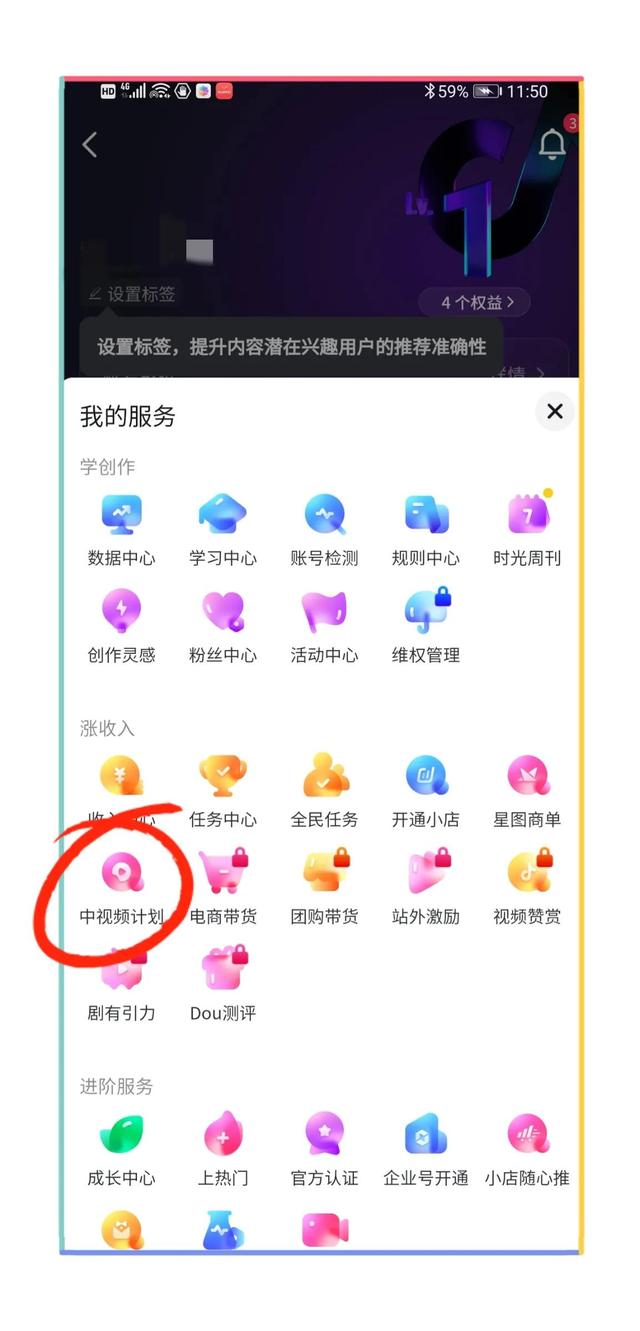Open 数据中心

point(122,529)
